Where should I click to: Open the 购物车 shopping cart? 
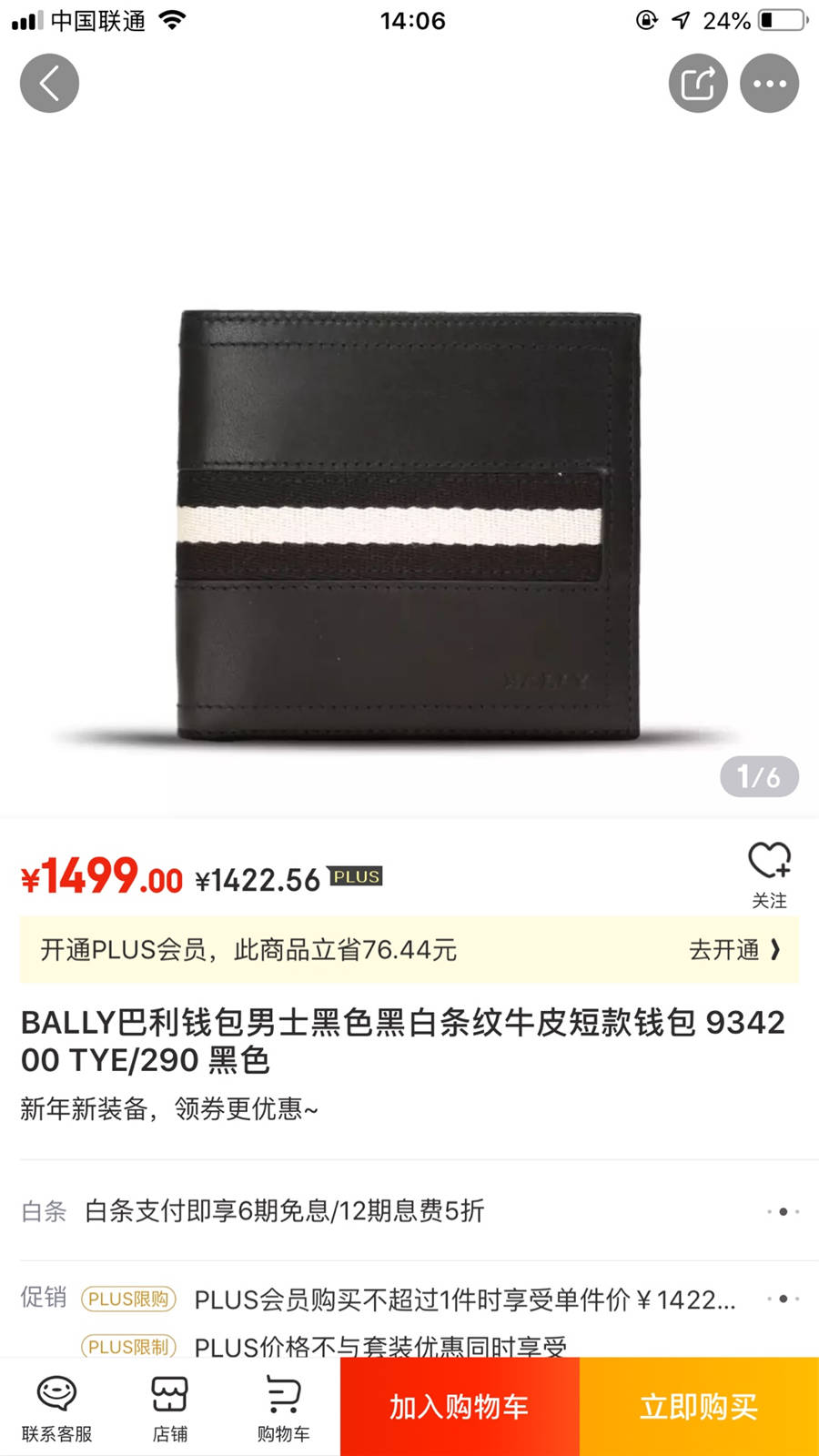(x=283, y=1408)
